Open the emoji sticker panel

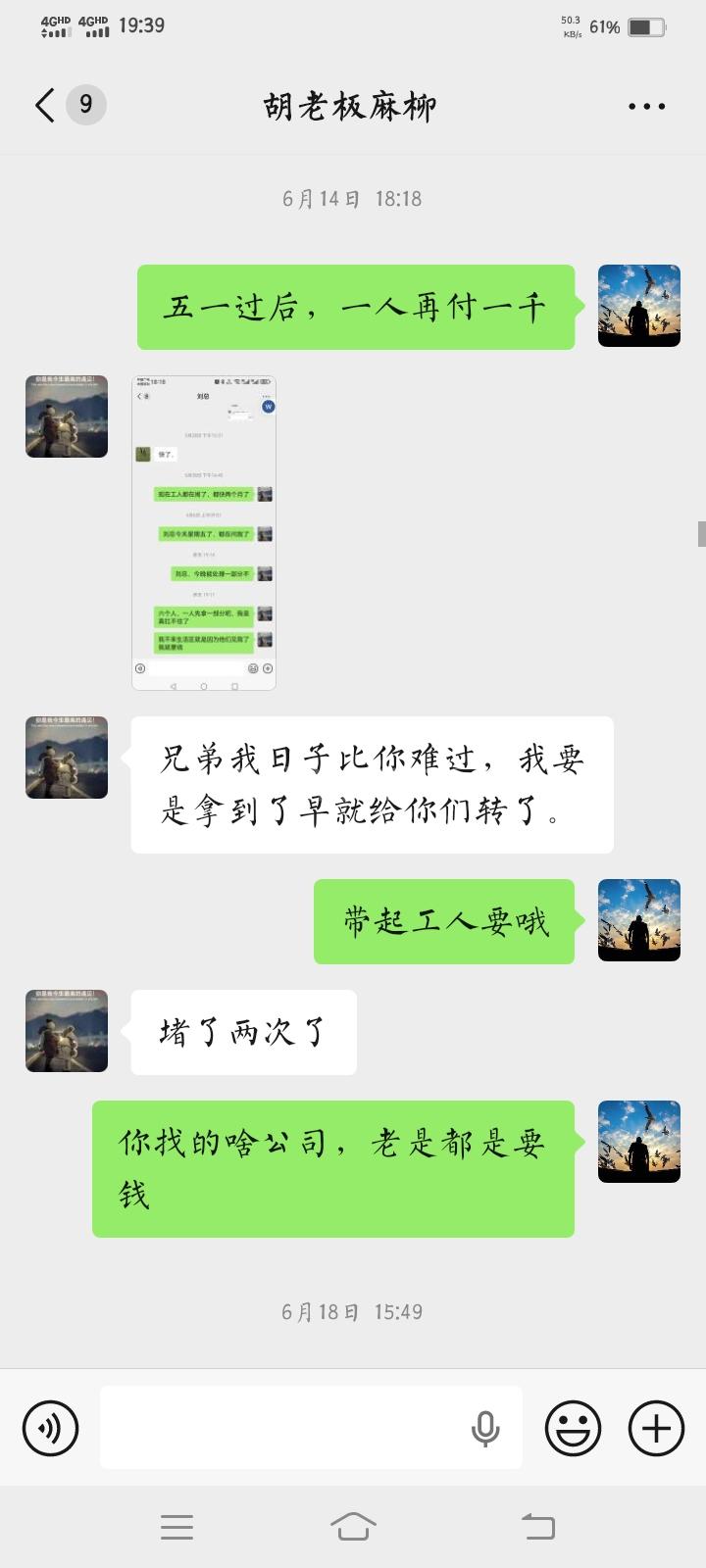pos(573,1427)
